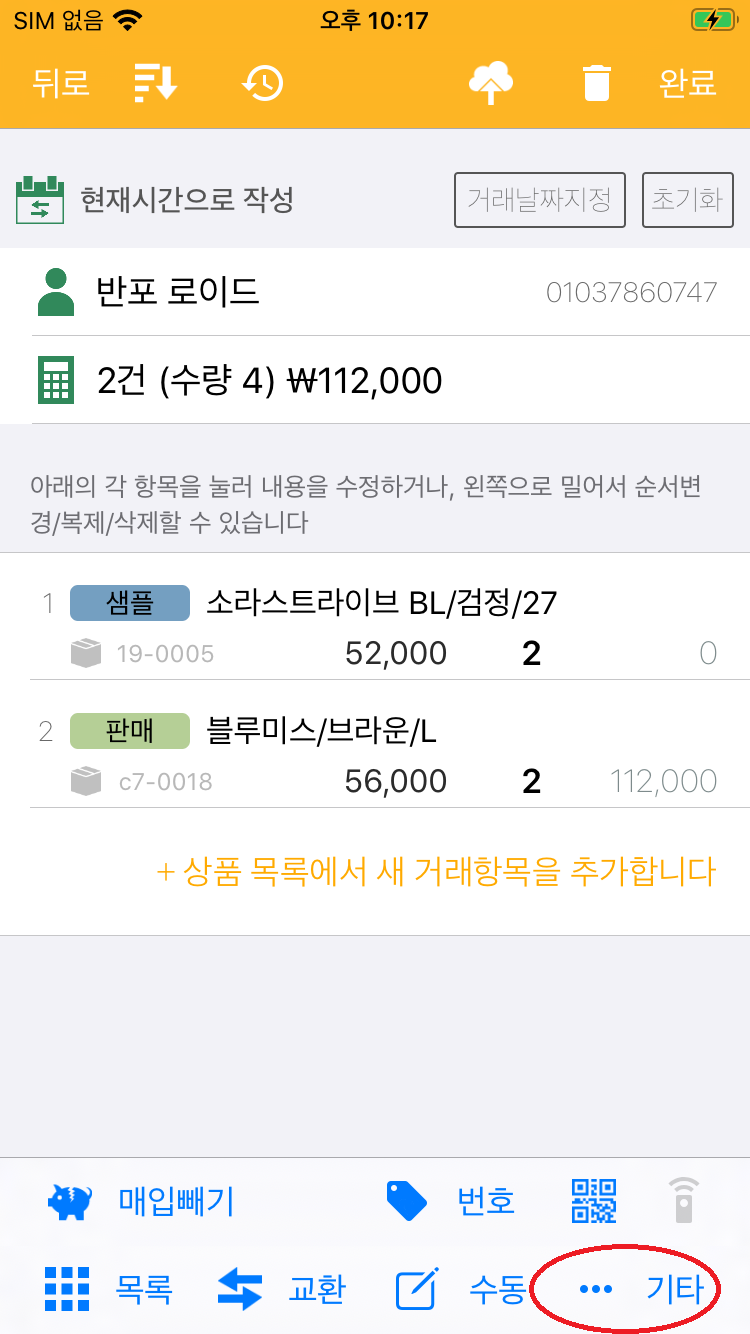Choose the 번호 tag option

coord(452,1200)
